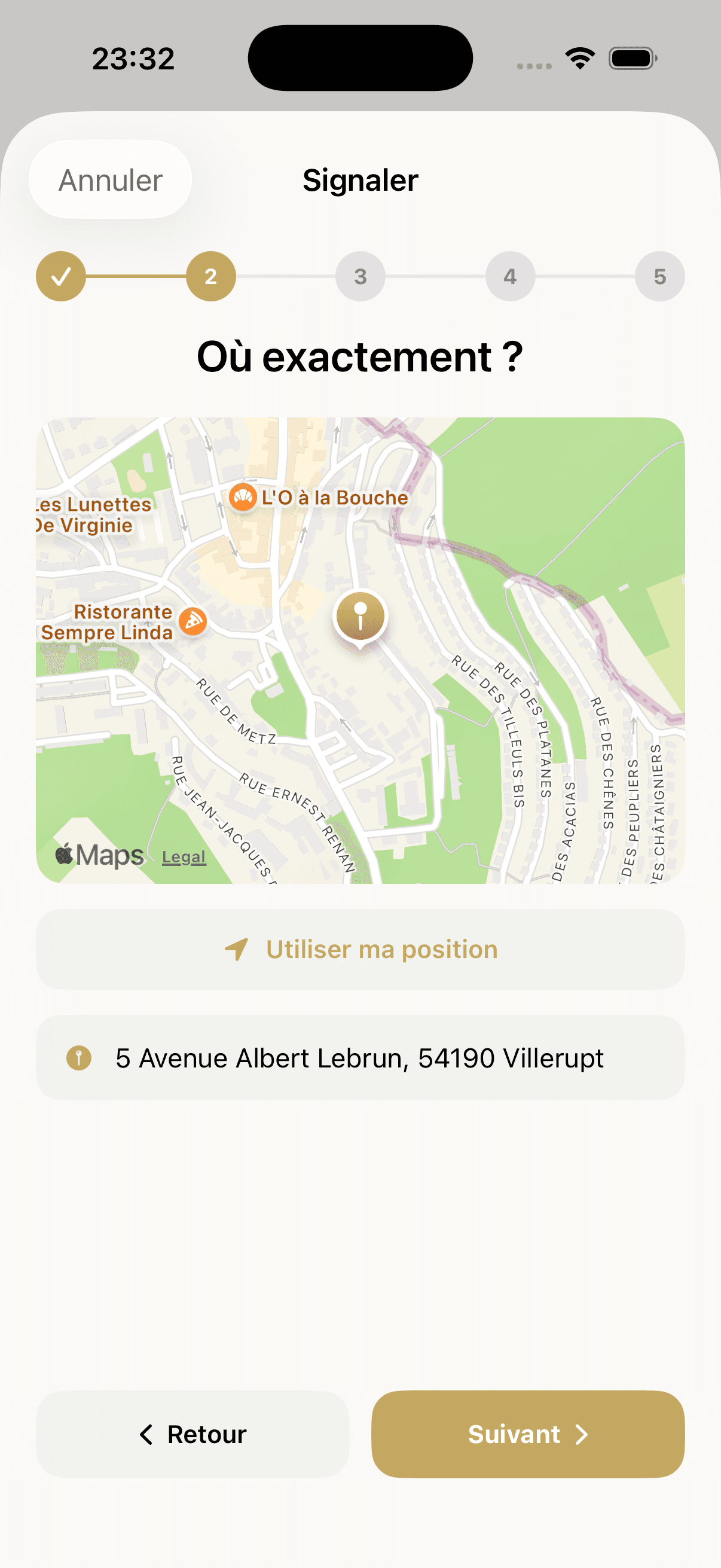Tap Annuler to cancel the report

(x=110, y=180)
